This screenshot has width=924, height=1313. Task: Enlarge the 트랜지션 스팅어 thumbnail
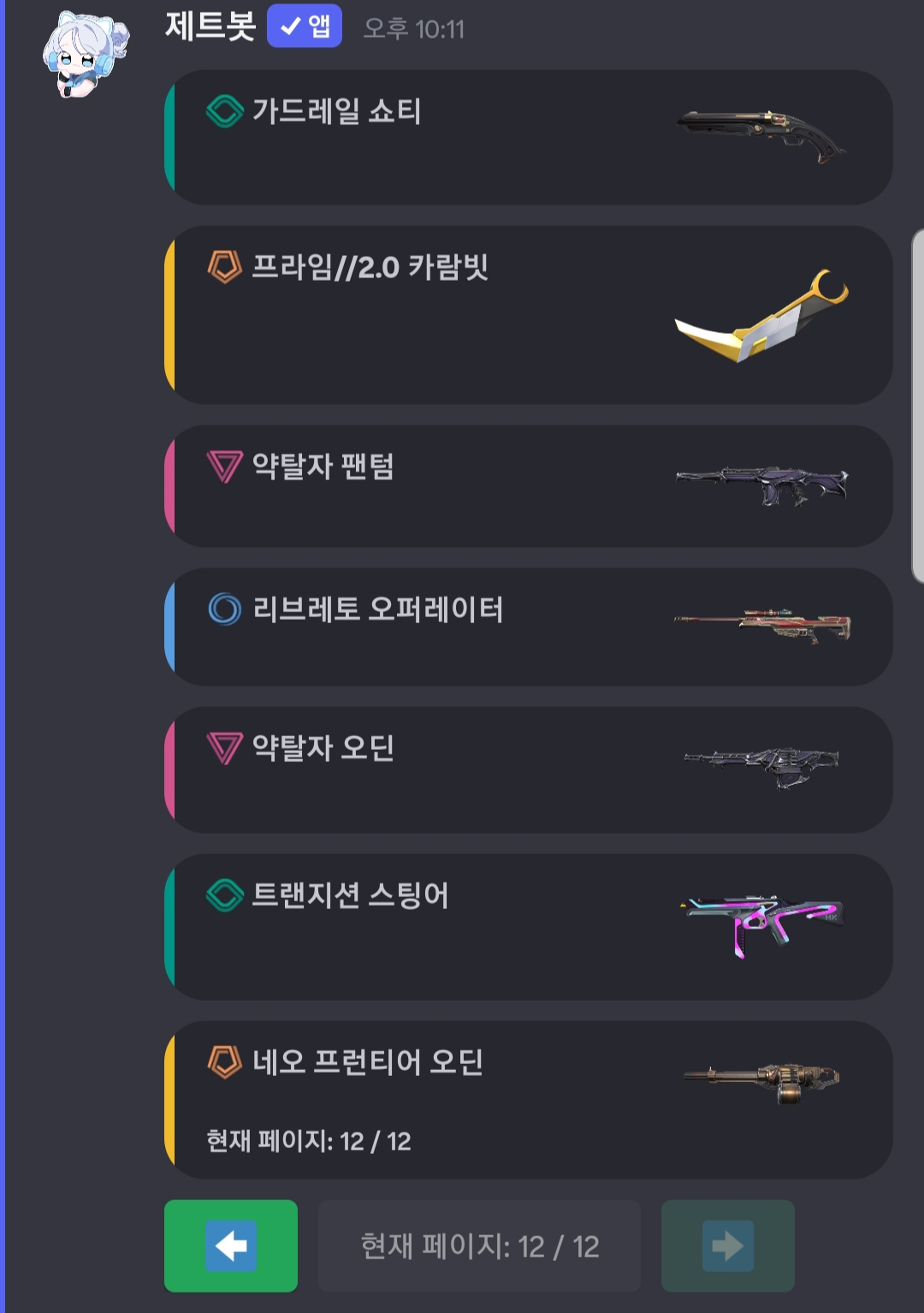[761, 923]
